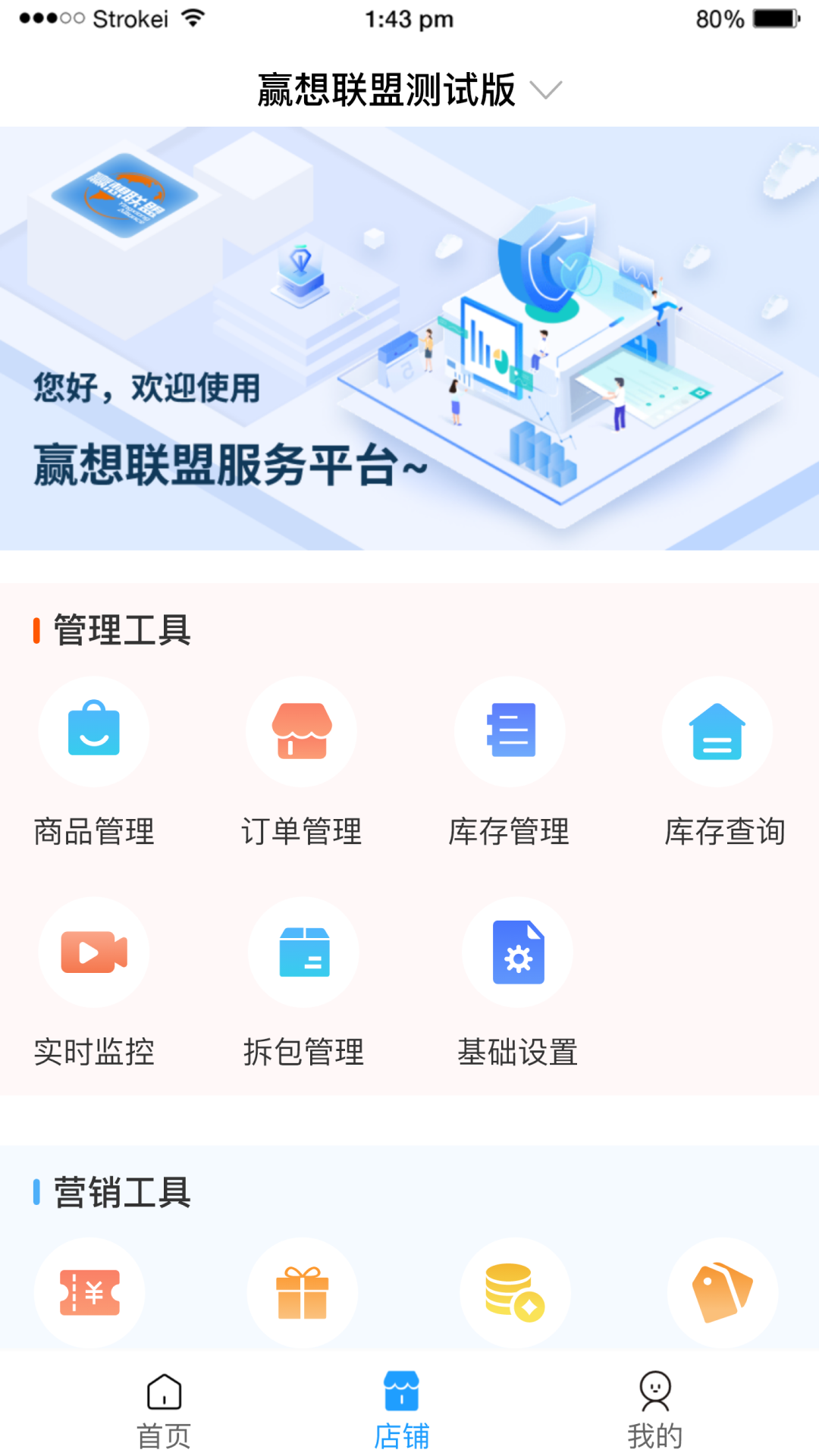Go to 库存管理 inventory management

click(510, 732)
